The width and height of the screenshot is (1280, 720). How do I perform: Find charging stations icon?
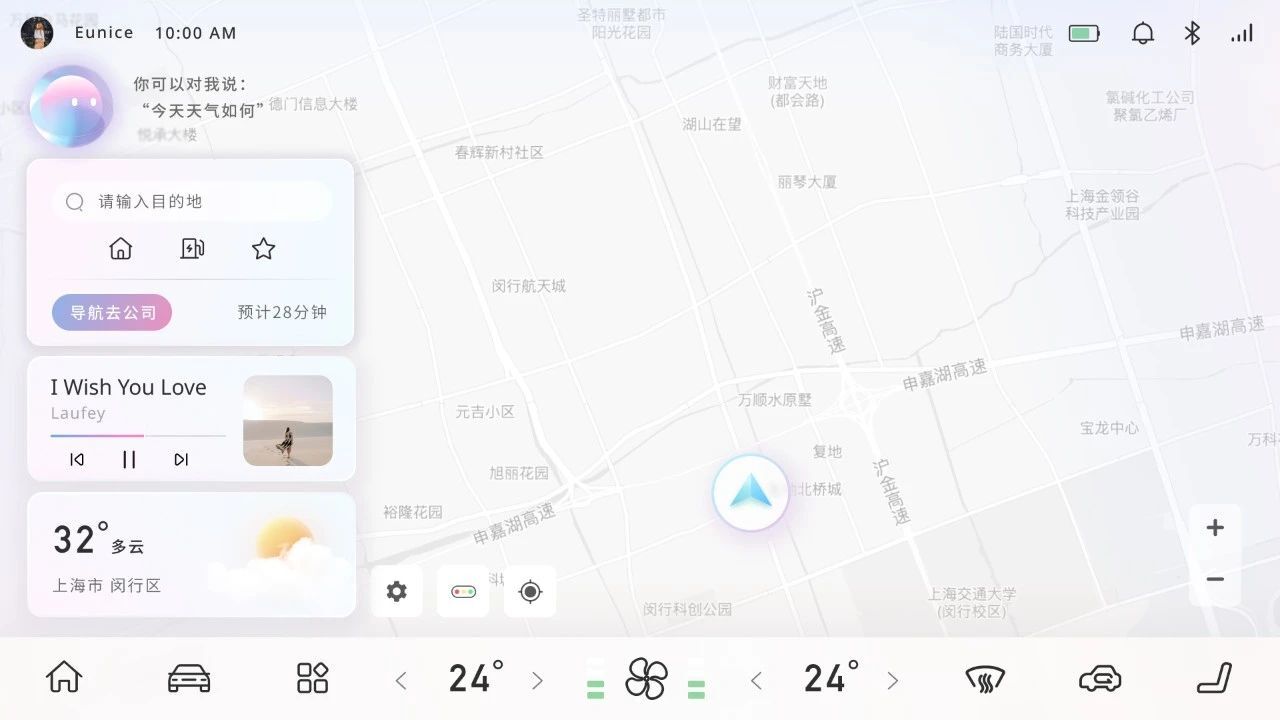coord(192,249)
